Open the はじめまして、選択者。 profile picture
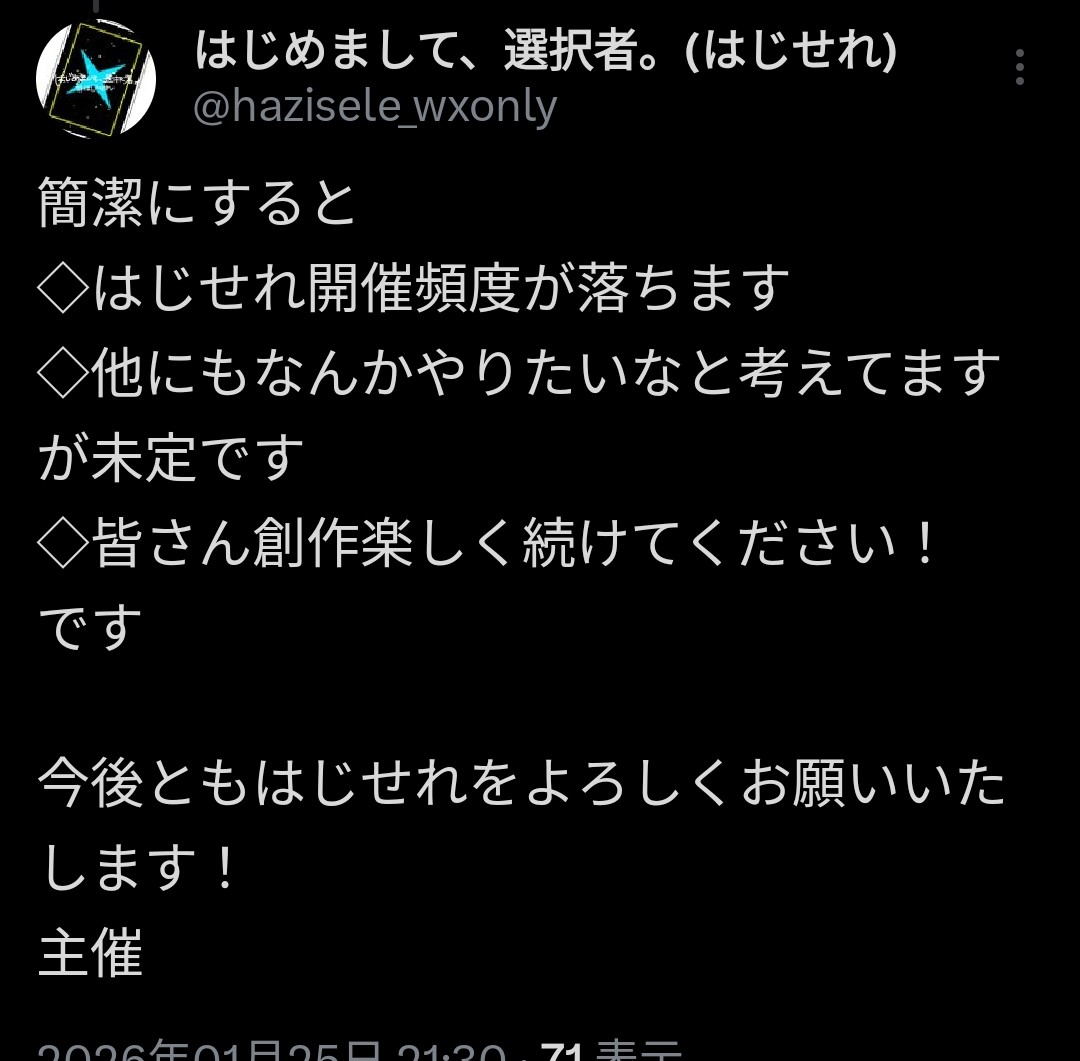 coord(96,78)
